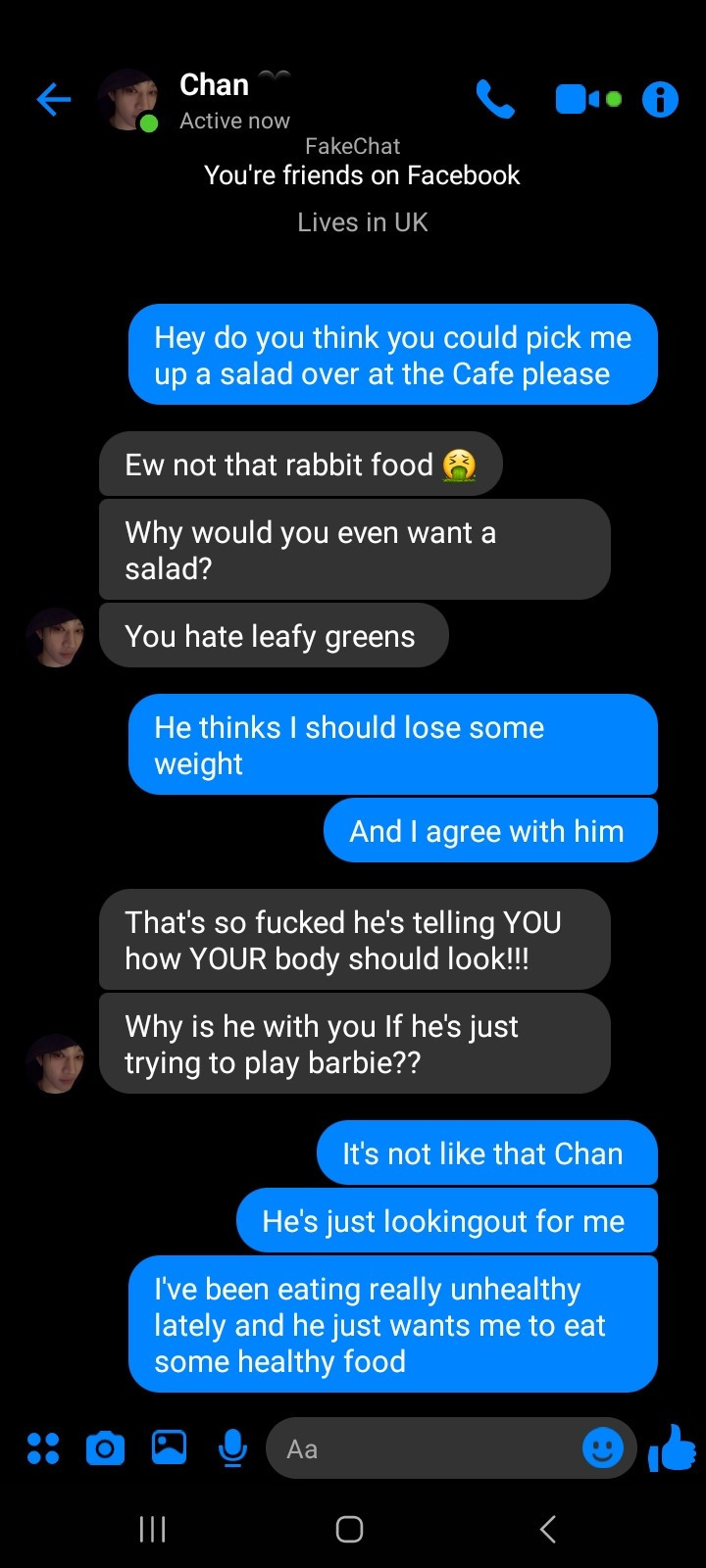Tap the system home button
The height and width of the screenshot is (1568, 706).
pos(350,1529)
